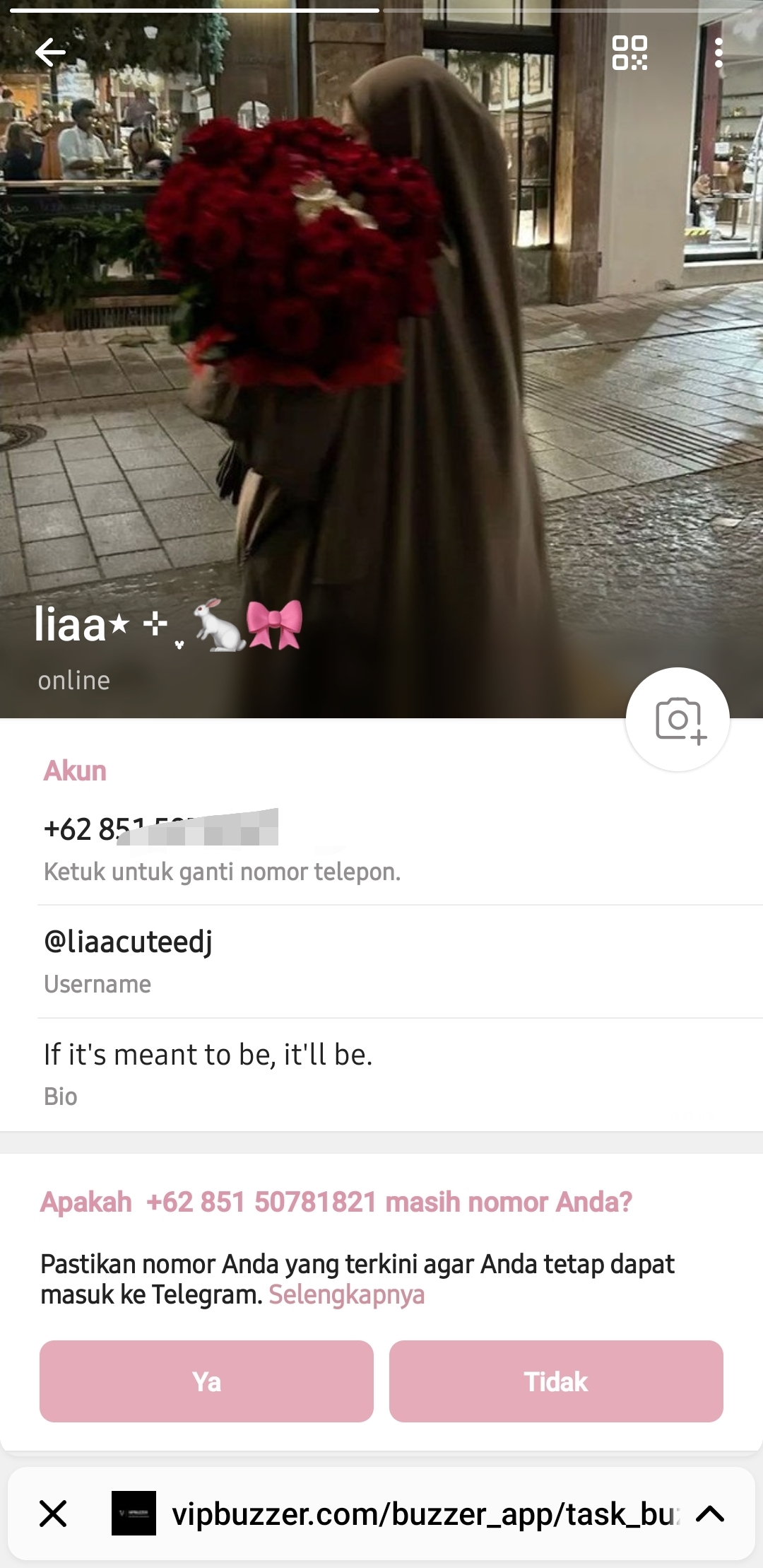Expand the vipbuzzer.com browser panel
The width and height of the screenshot is (763, 1568).
coord(710,1514)
